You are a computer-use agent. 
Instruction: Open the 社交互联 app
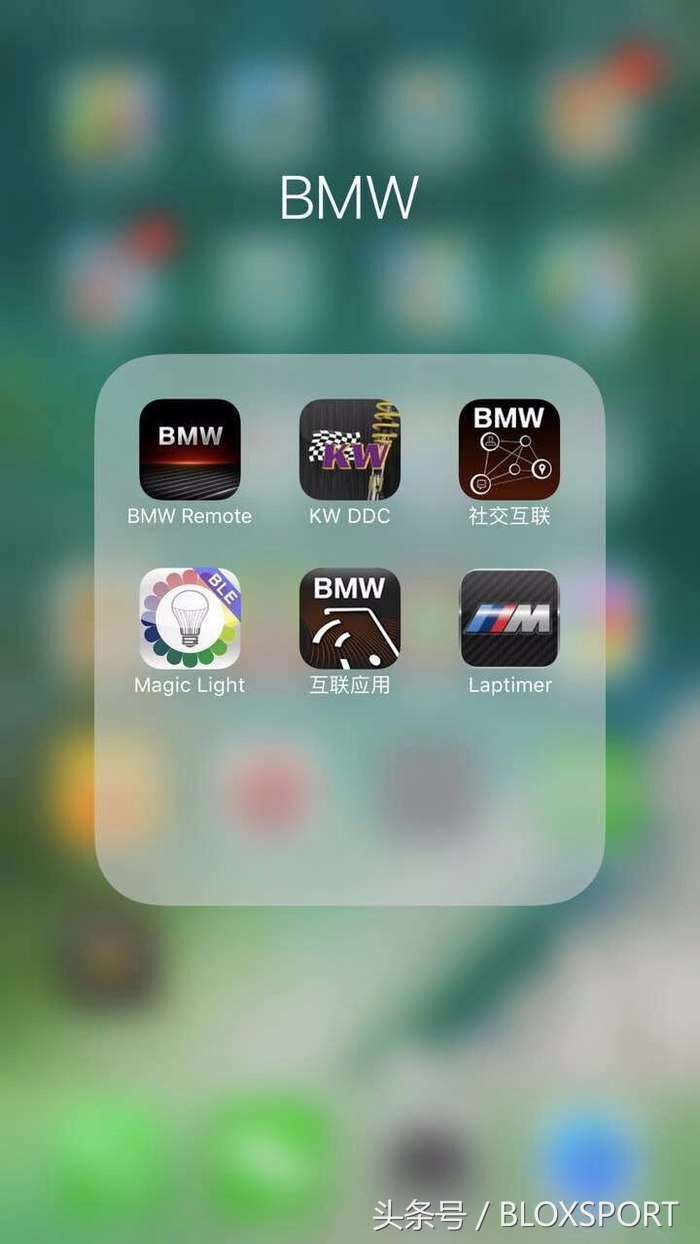click(509, 449)
